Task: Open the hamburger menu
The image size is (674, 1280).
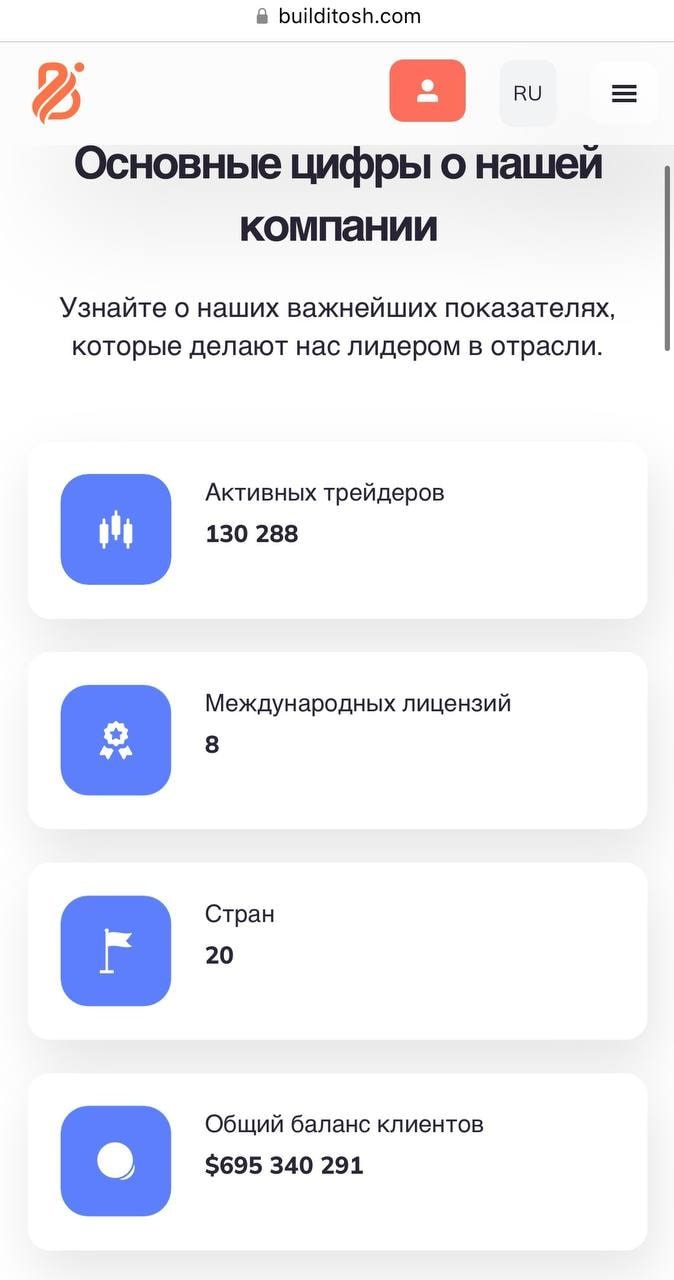Action: pos(624,93)
